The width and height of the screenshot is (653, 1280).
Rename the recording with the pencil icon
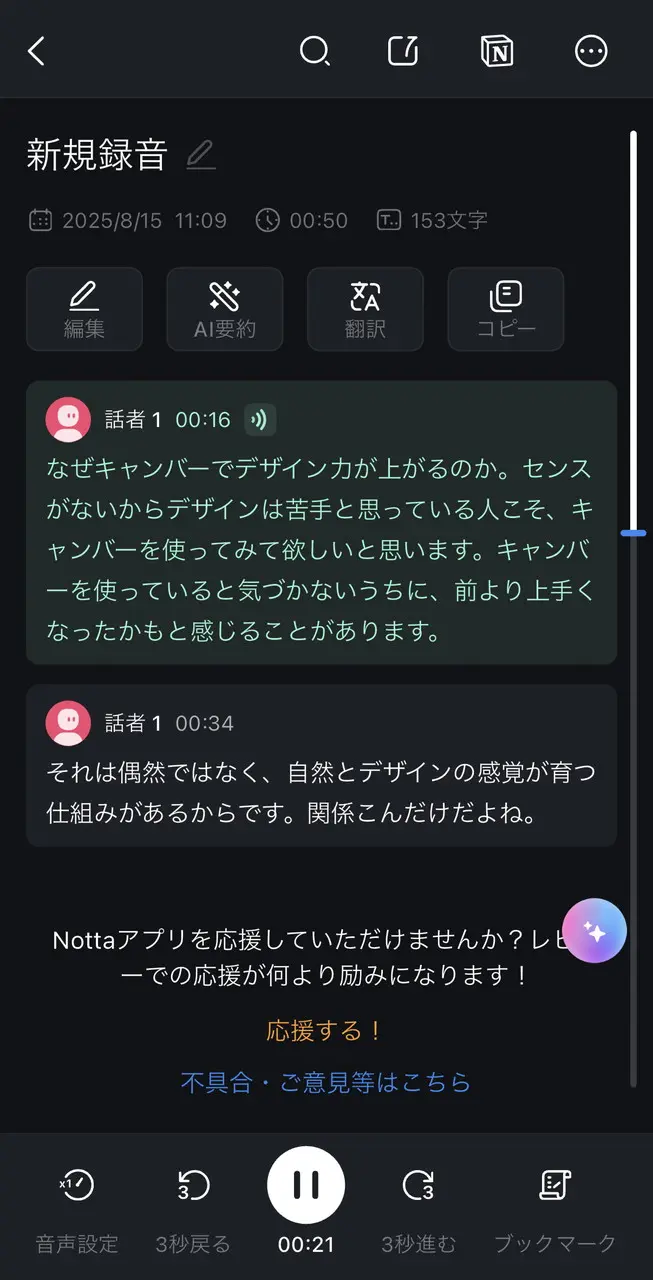tap(201, 155)
